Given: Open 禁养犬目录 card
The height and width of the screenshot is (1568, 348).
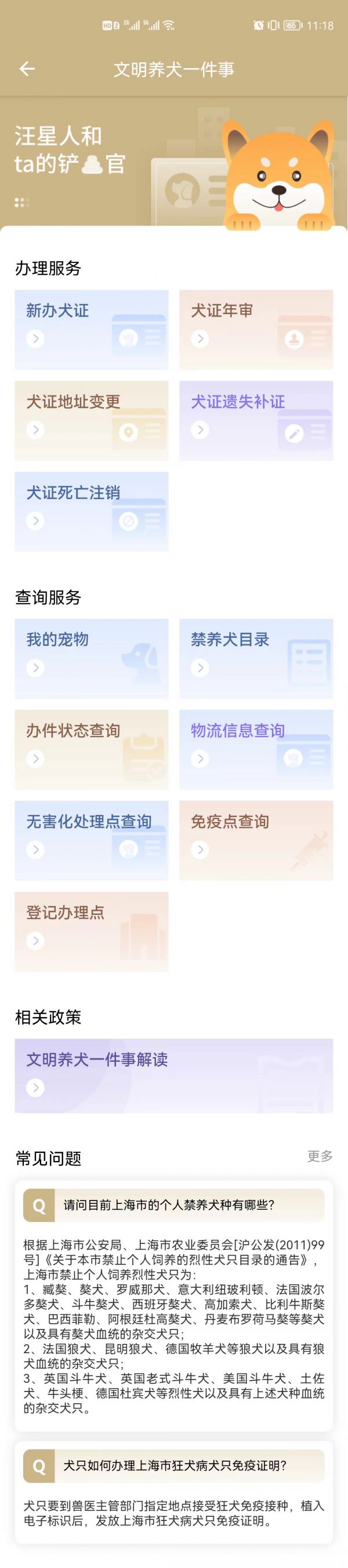Looking at the screenshot, I should point(256,658).
